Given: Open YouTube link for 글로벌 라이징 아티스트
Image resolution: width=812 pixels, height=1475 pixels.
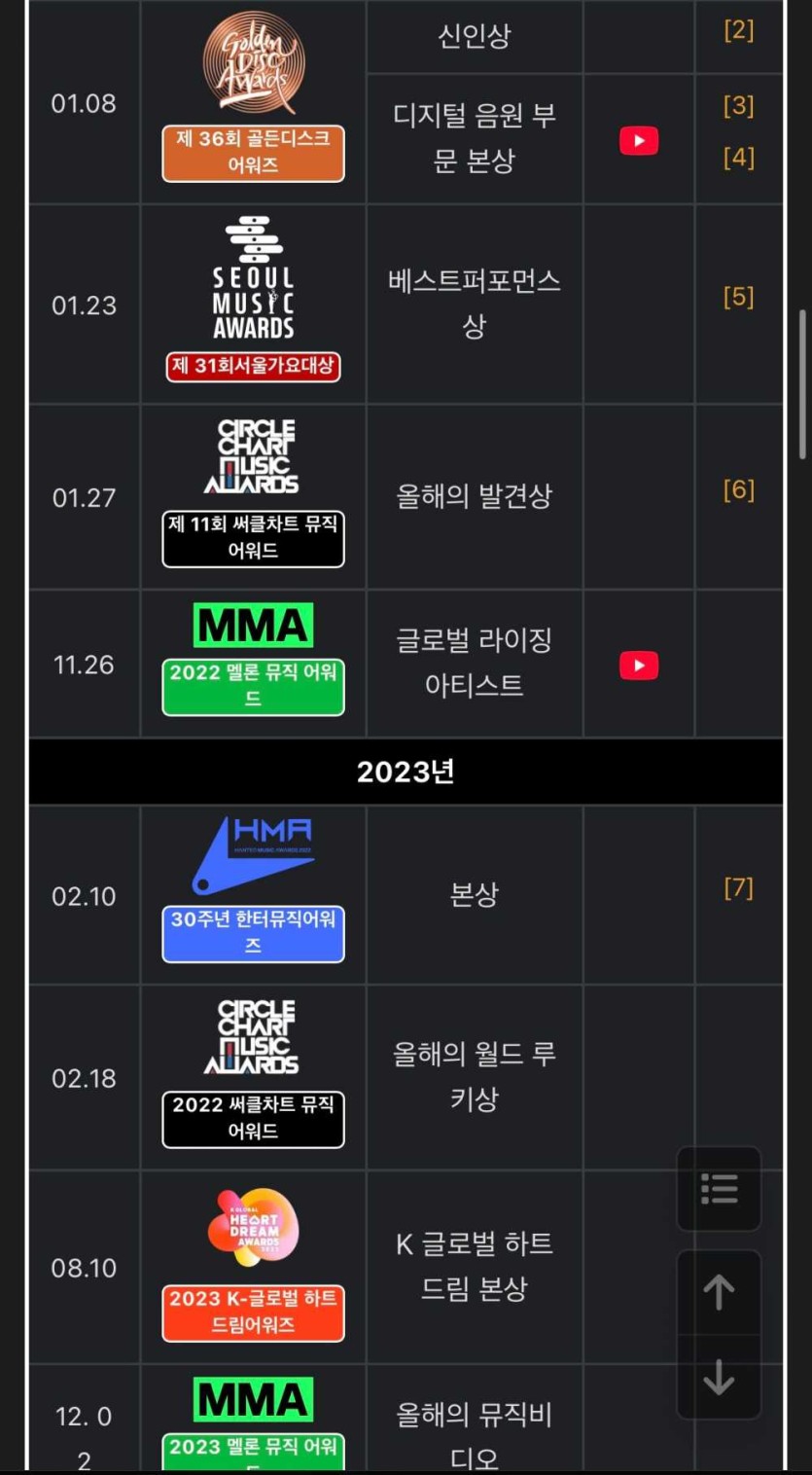Looking at the screenshot, I should tap(639, 666).
